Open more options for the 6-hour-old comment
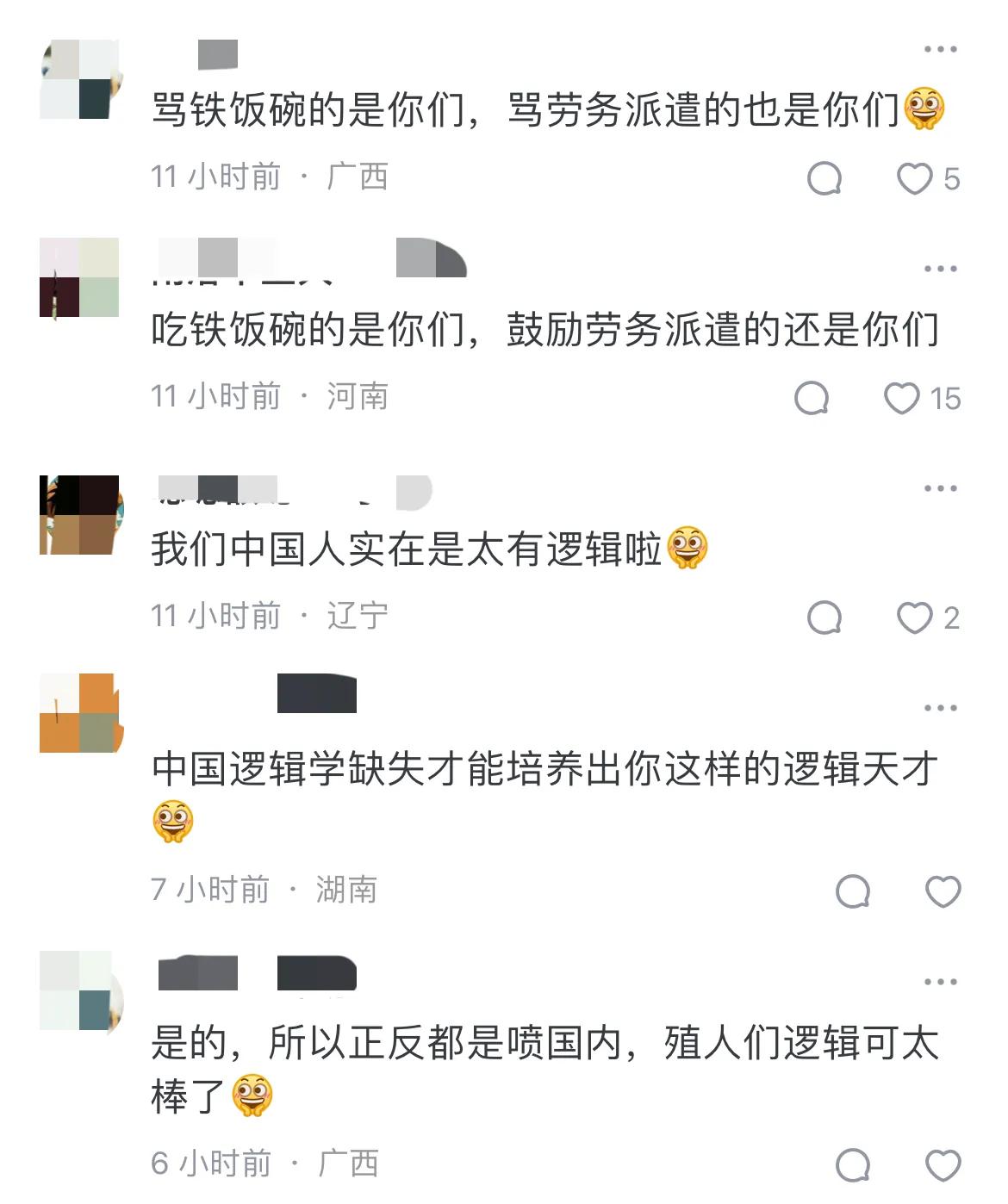This screenshot has width=1008, height=1204. 940,982
